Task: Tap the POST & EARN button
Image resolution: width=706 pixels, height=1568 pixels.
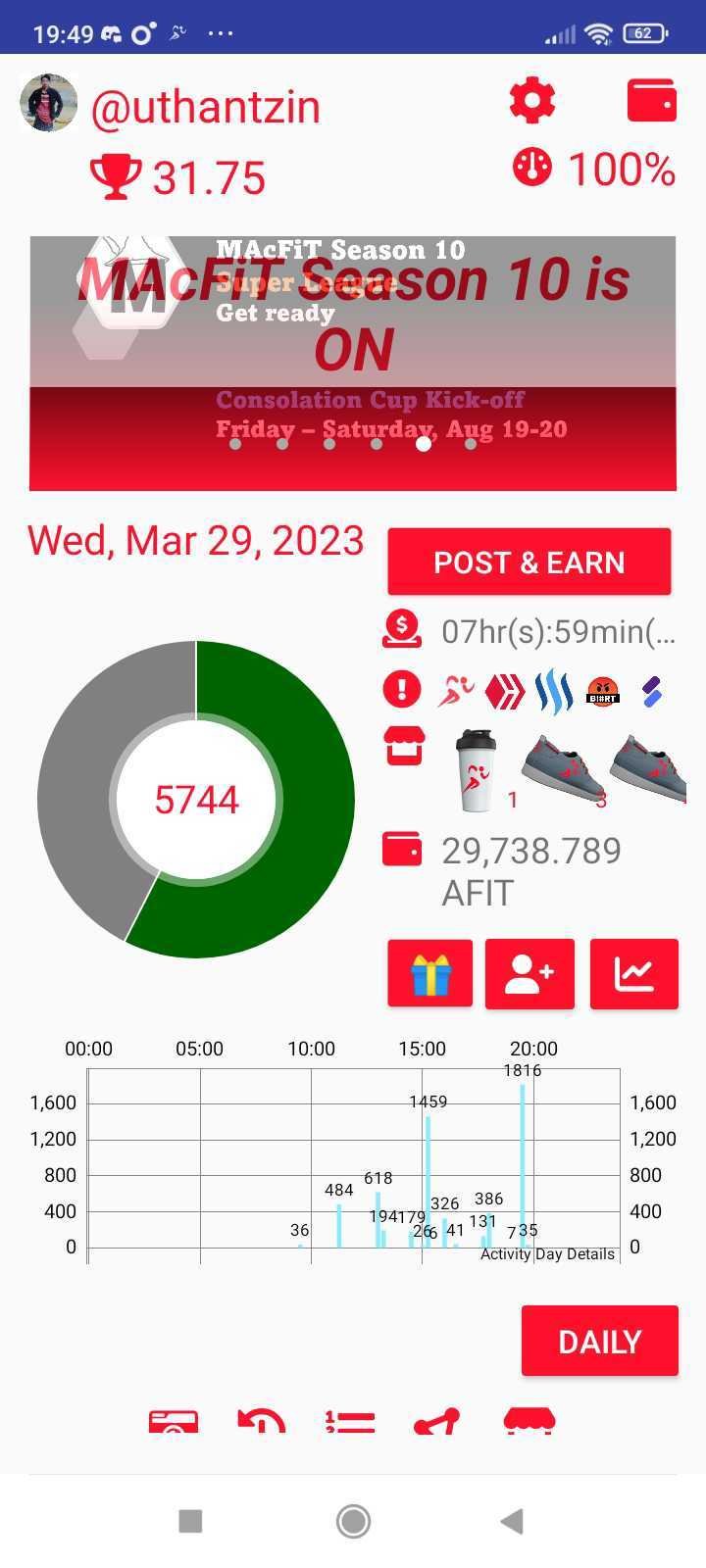Action: [x=529, y=562]
